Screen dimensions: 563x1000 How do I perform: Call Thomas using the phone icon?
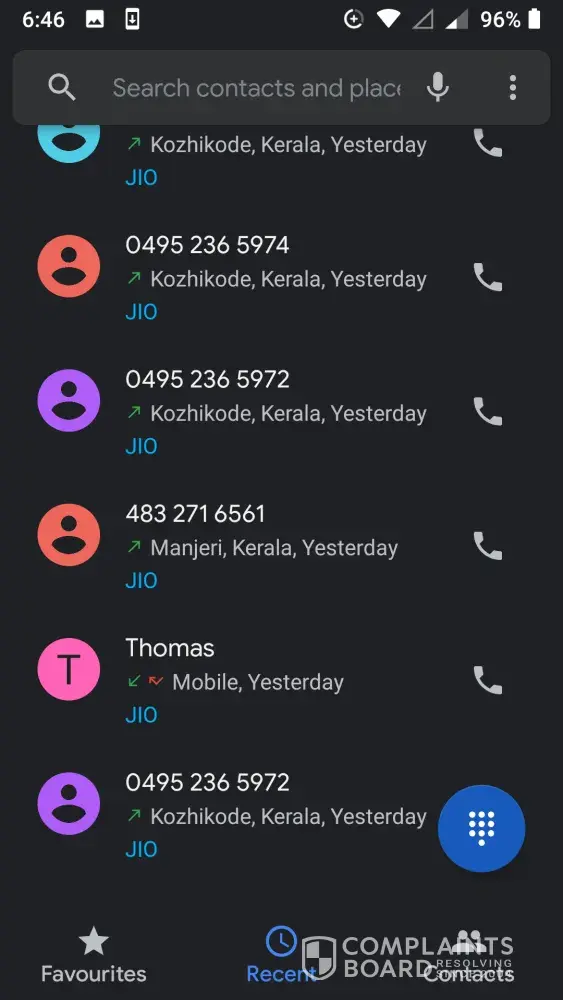pyautogui.click(x=488, y=680)
